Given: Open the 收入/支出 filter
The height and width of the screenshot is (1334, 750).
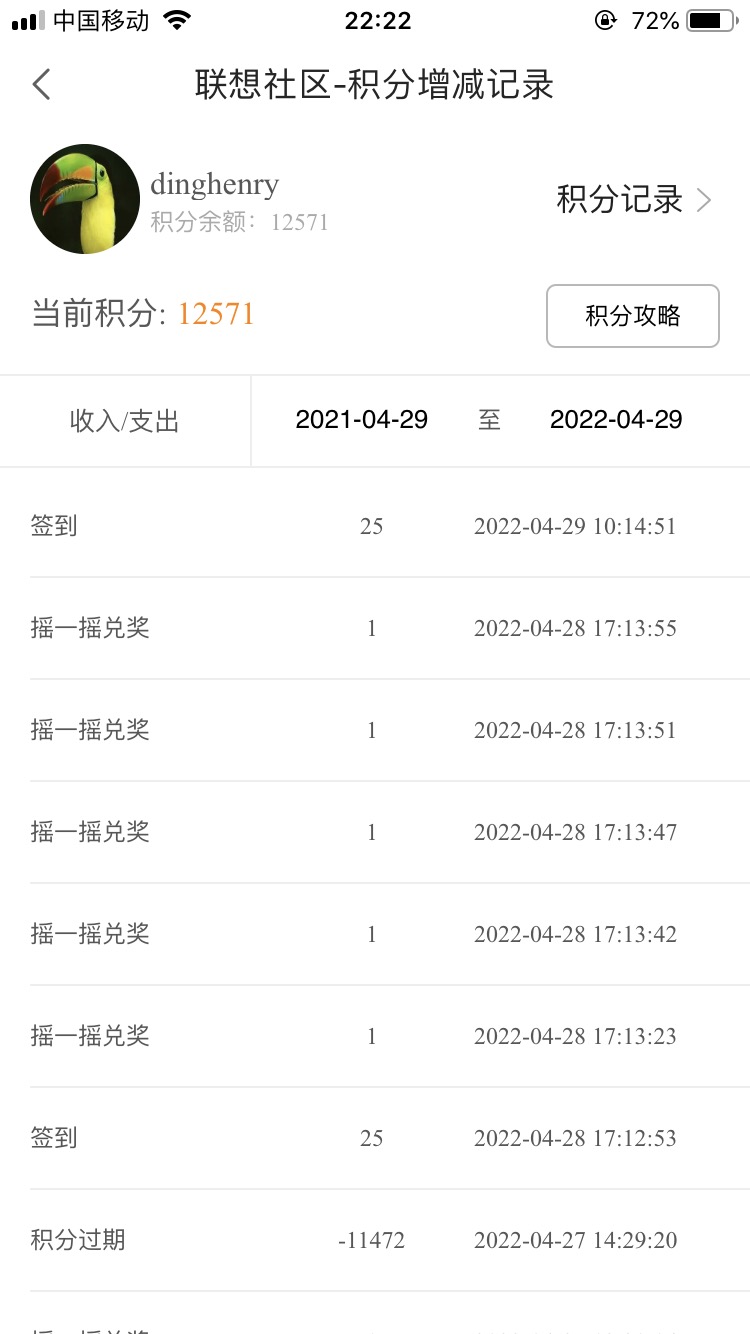Looking at the screenshot, I should [x=125, y=421].
